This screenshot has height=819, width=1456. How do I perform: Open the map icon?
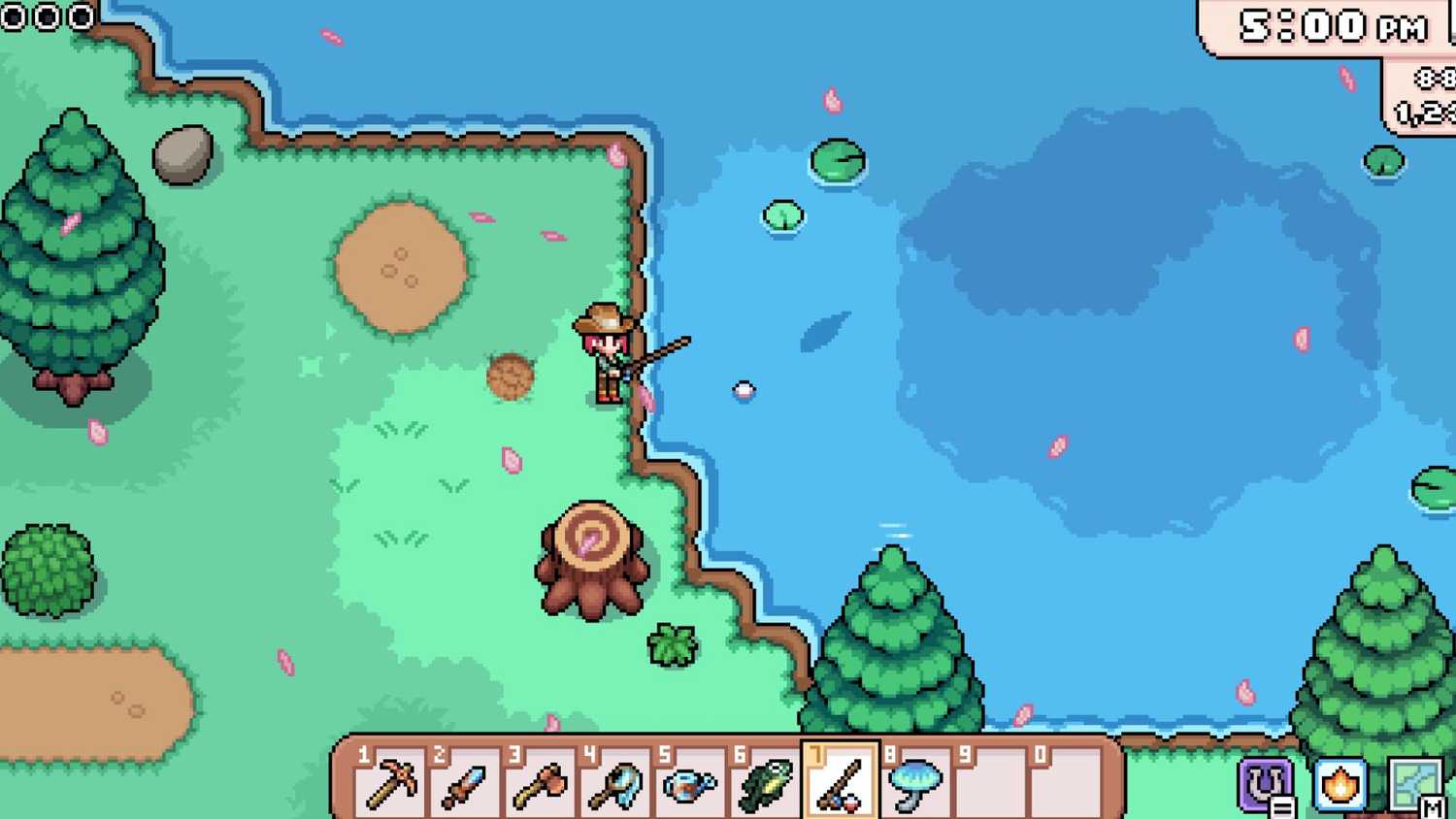tap(1413, 783)
